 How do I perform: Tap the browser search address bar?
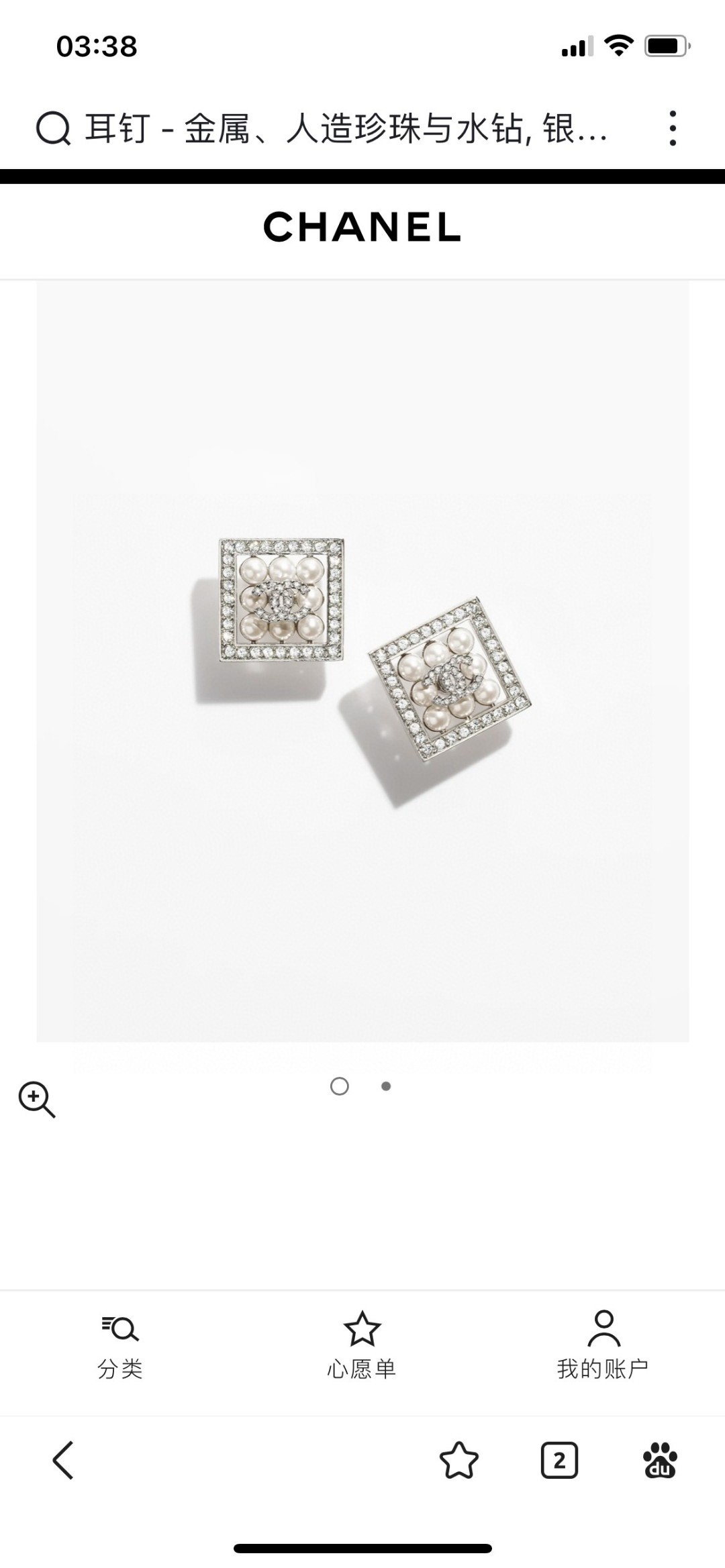[336, 128]
